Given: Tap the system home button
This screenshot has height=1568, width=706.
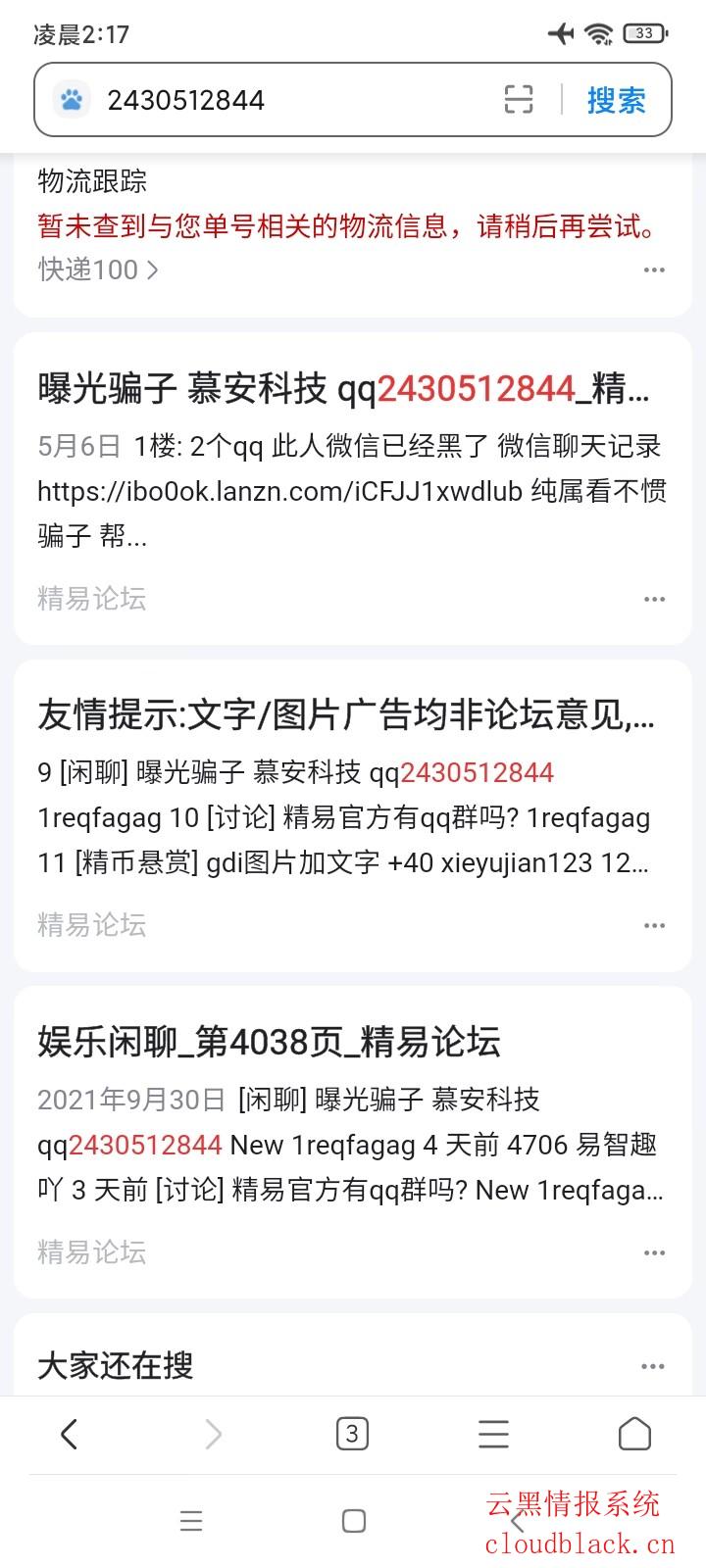Looking at the screenshot, I should coord(353,1521).
